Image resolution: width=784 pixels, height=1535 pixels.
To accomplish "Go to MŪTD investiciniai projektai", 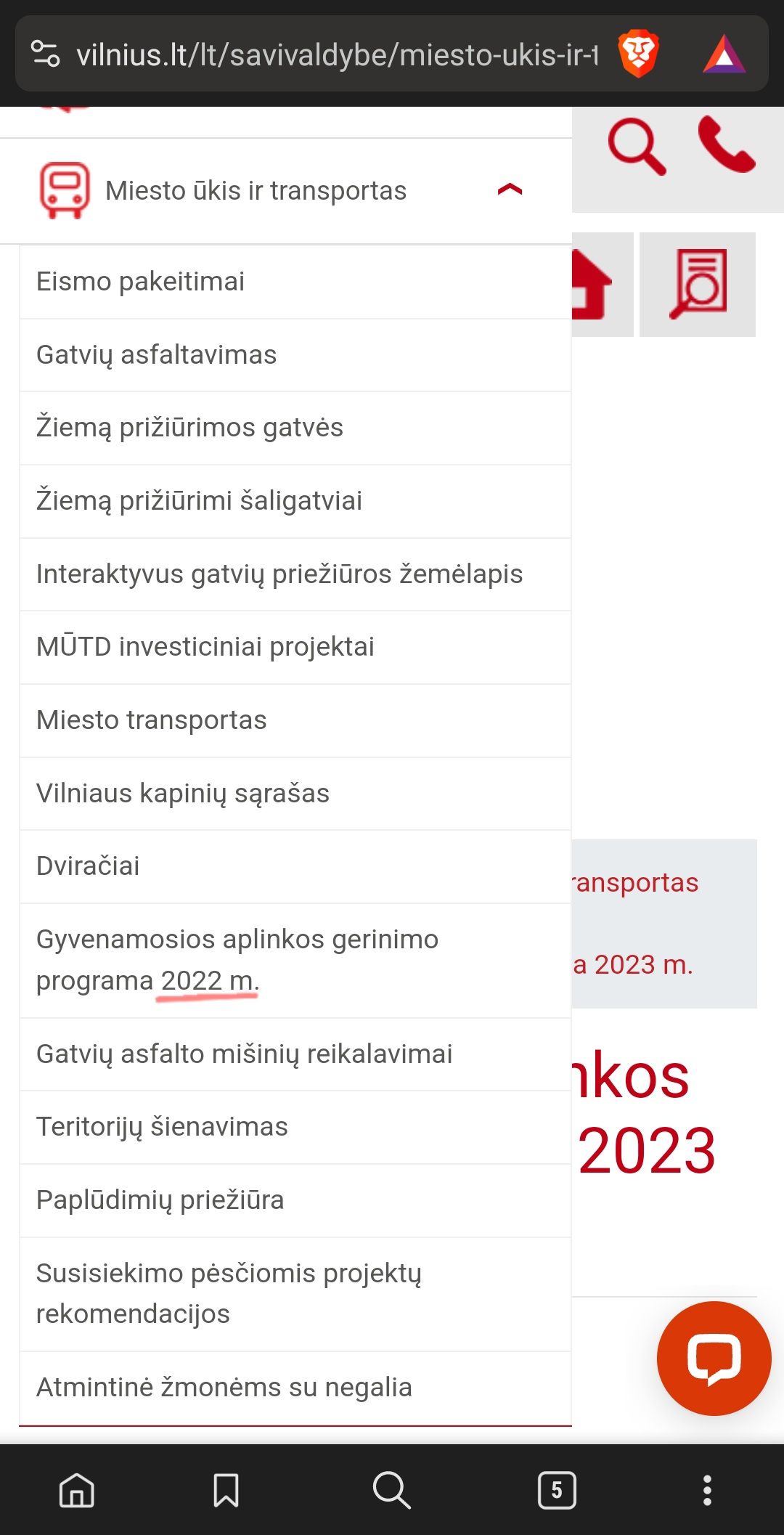I will pyautogui.click(x=205, y=647).
